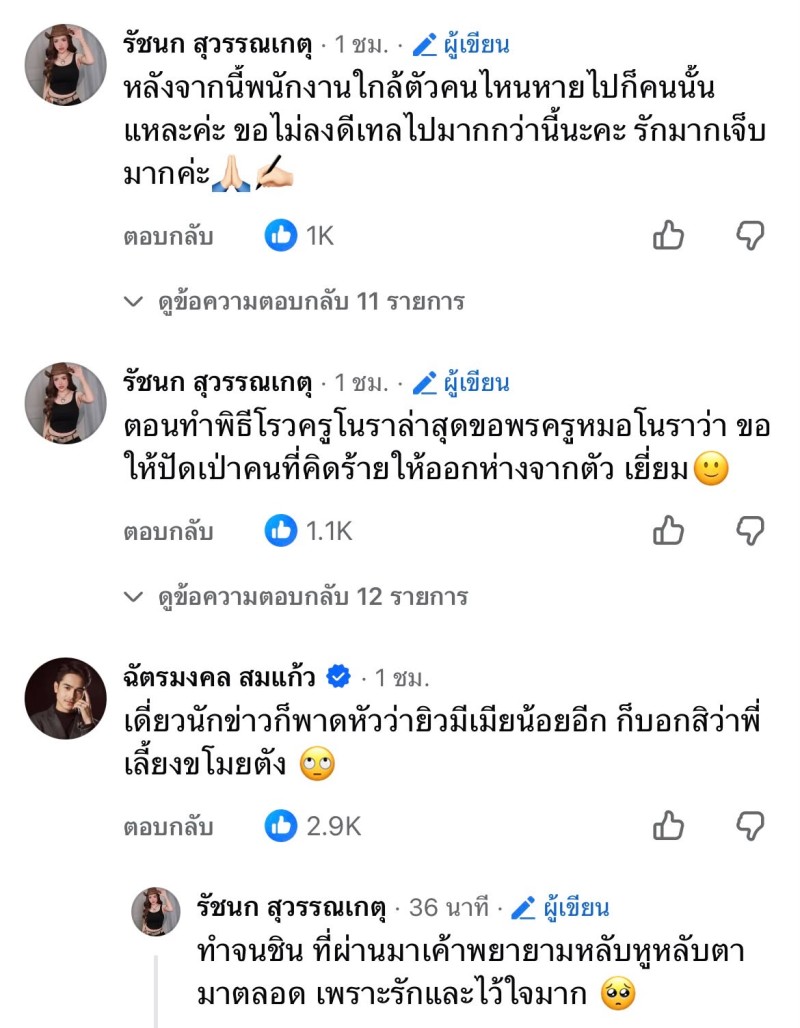
Task: Open รัชนก สุวรรณเกตุ name on 36 นาที reply
Action: (x=291, y=907)
